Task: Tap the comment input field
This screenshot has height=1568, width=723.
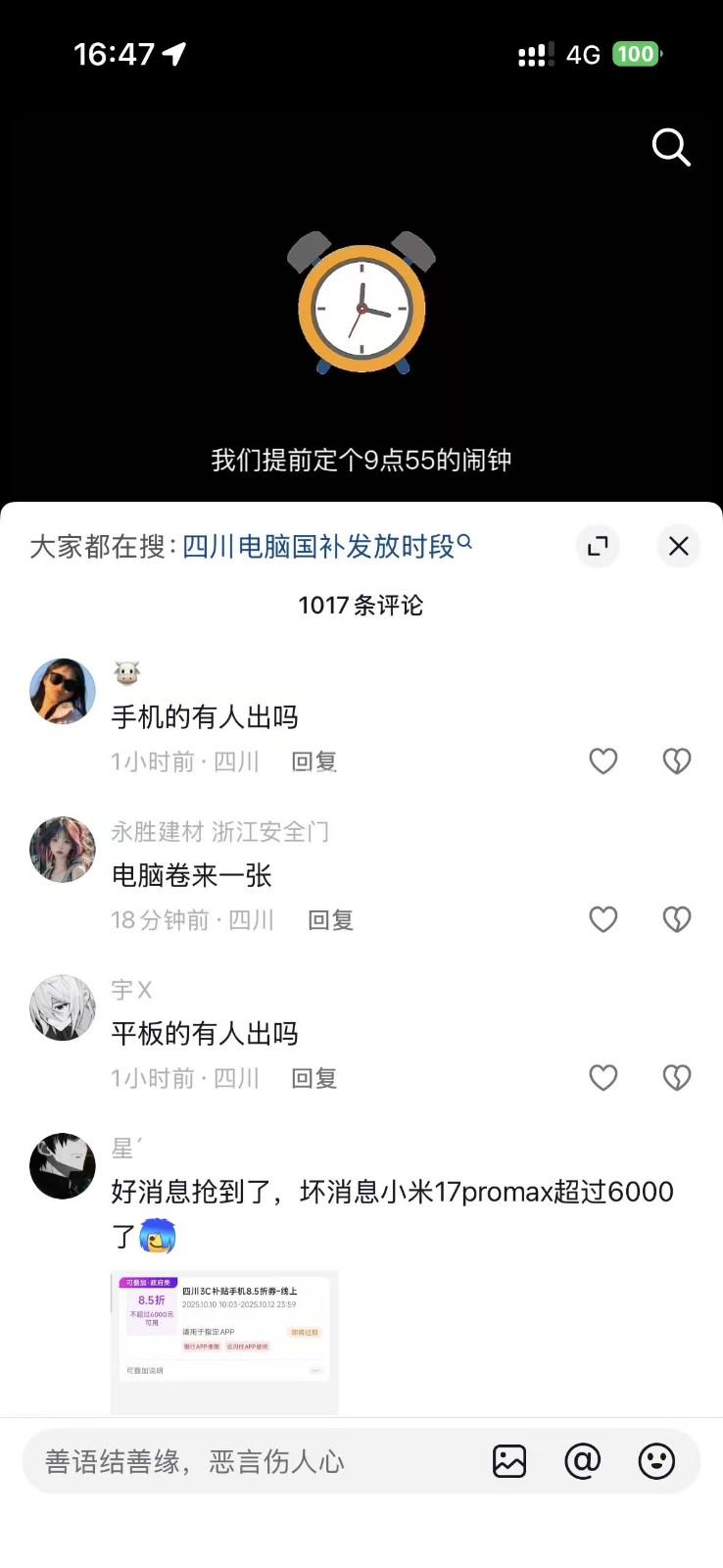Action: [245, 1461]
